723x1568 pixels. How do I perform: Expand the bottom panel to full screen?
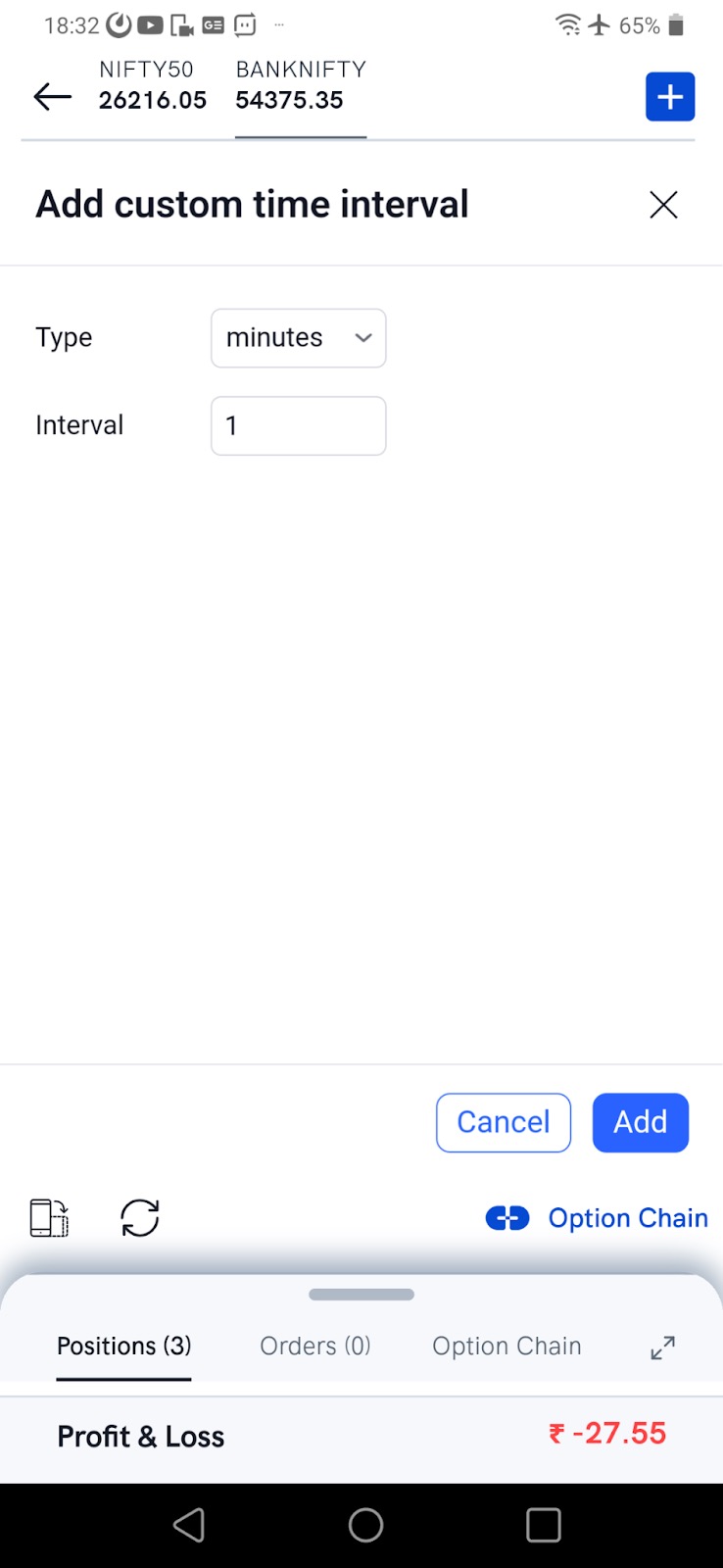pyautogui.click(x=663, y=1347)
